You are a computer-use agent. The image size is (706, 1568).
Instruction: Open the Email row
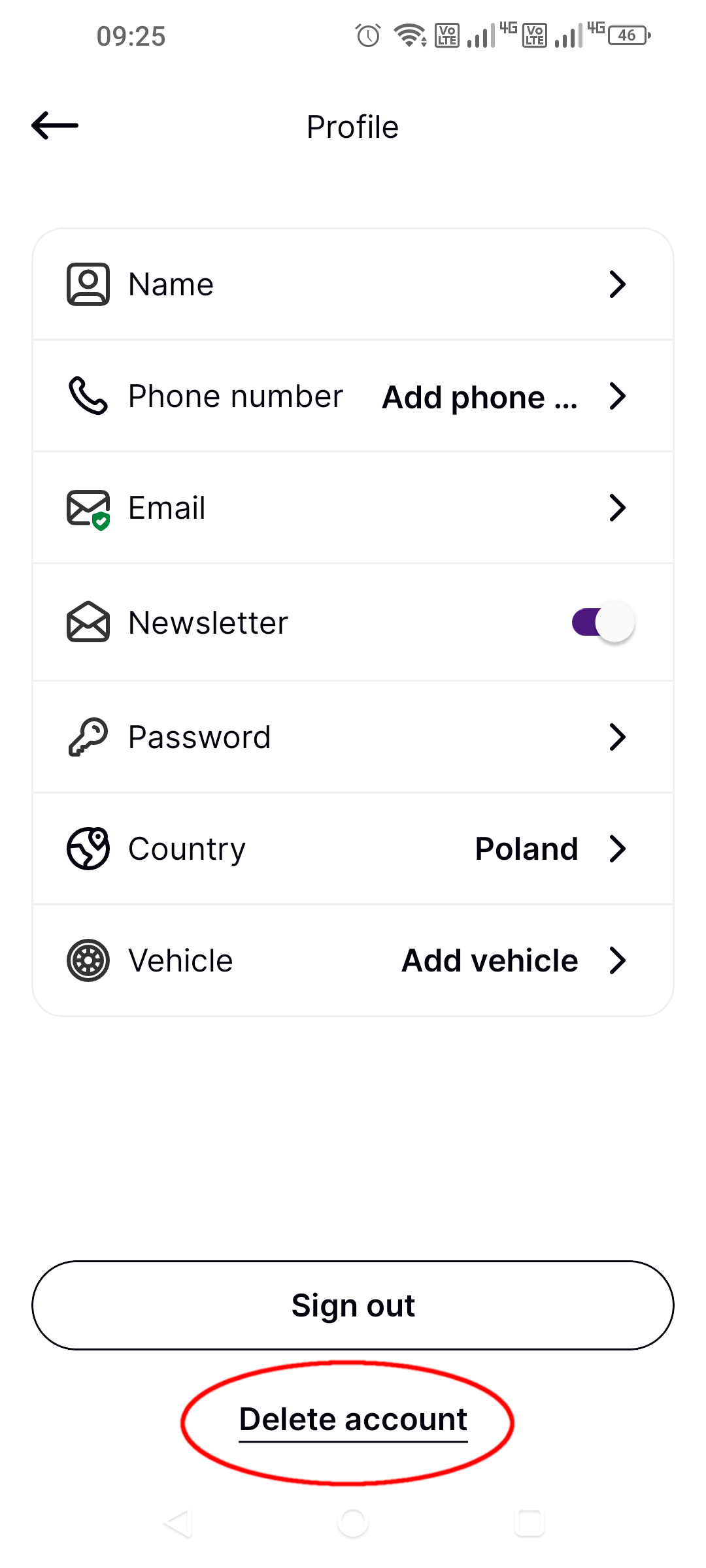(353, 508)
